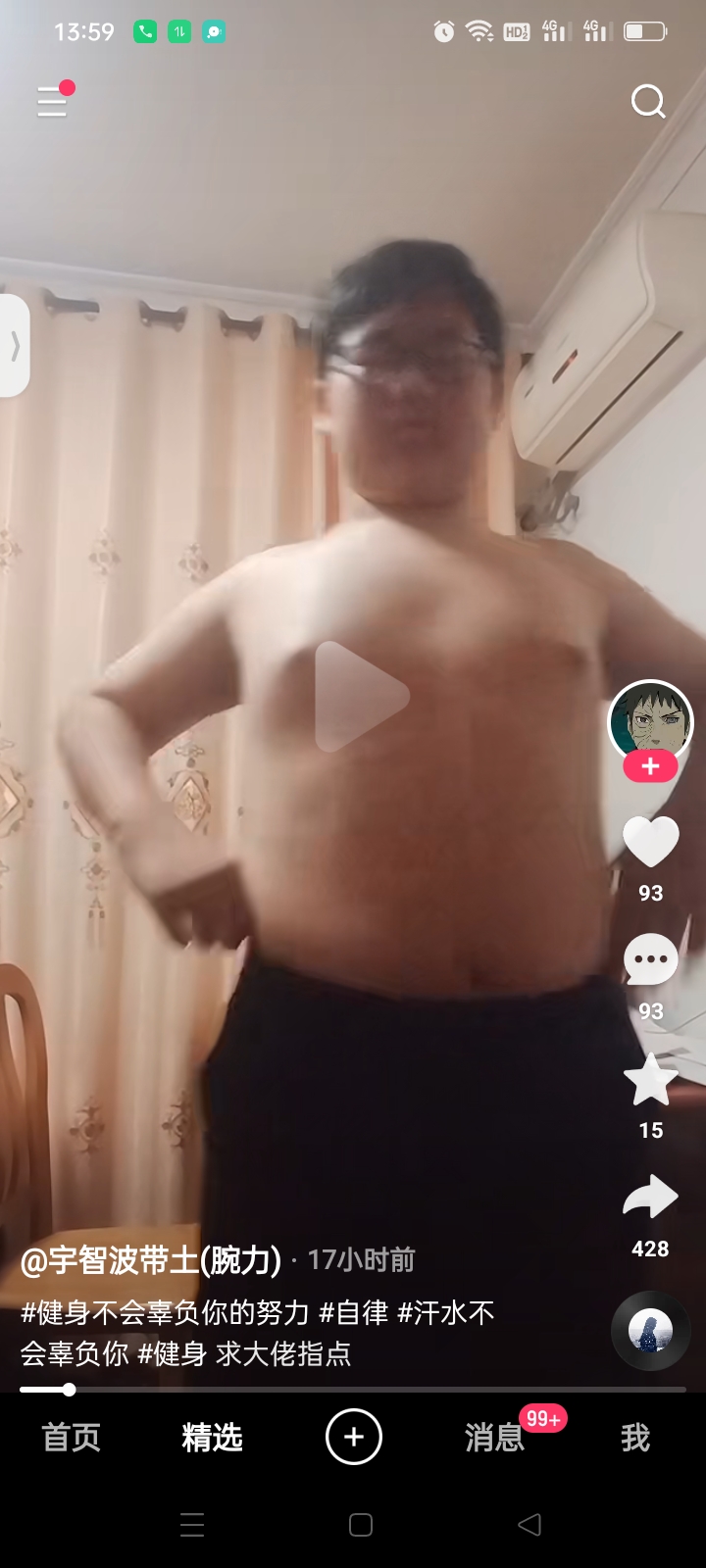Image resolution: width=706 pixels, height=1568 pixels.
Task: Open the creator's avatar profile
Action: (x=651, y=723)
